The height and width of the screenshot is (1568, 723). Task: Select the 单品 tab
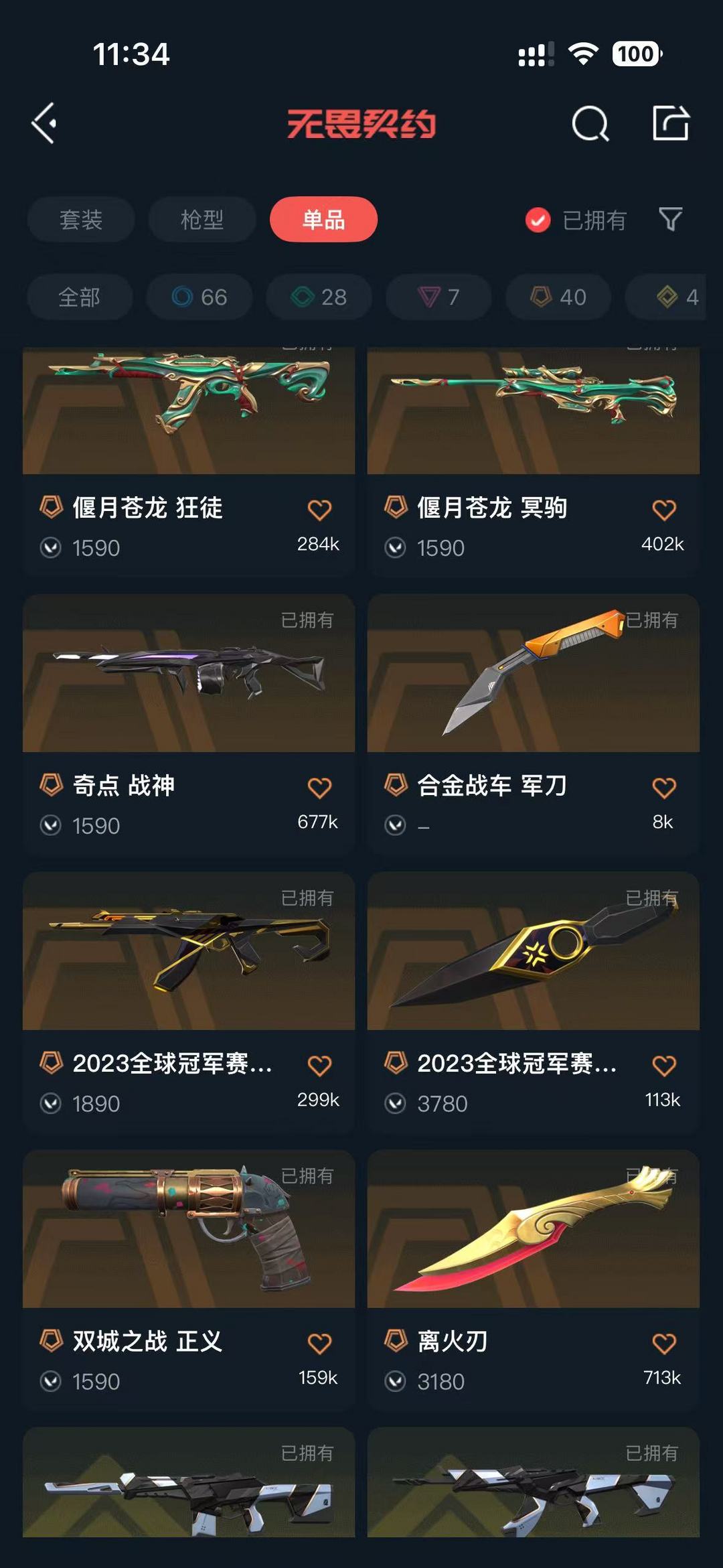(x=323, y=219)
